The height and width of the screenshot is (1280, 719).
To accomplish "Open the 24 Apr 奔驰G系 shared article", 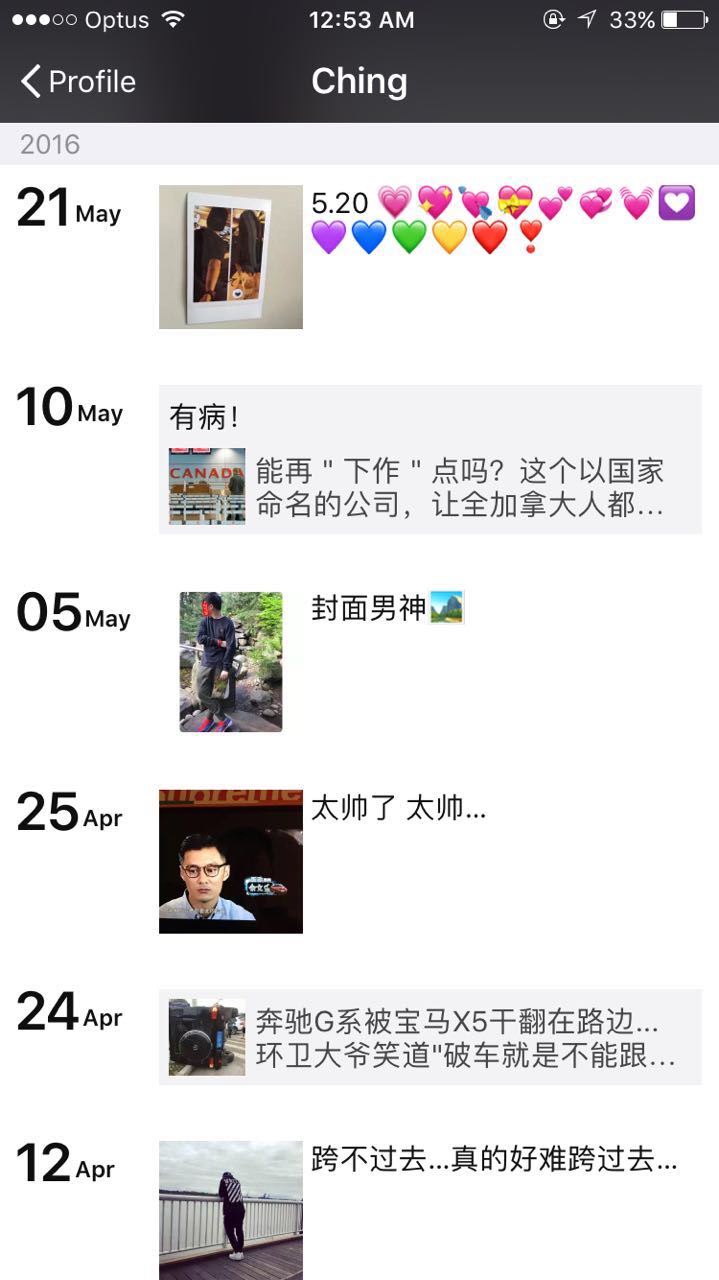I will 430,1037.
